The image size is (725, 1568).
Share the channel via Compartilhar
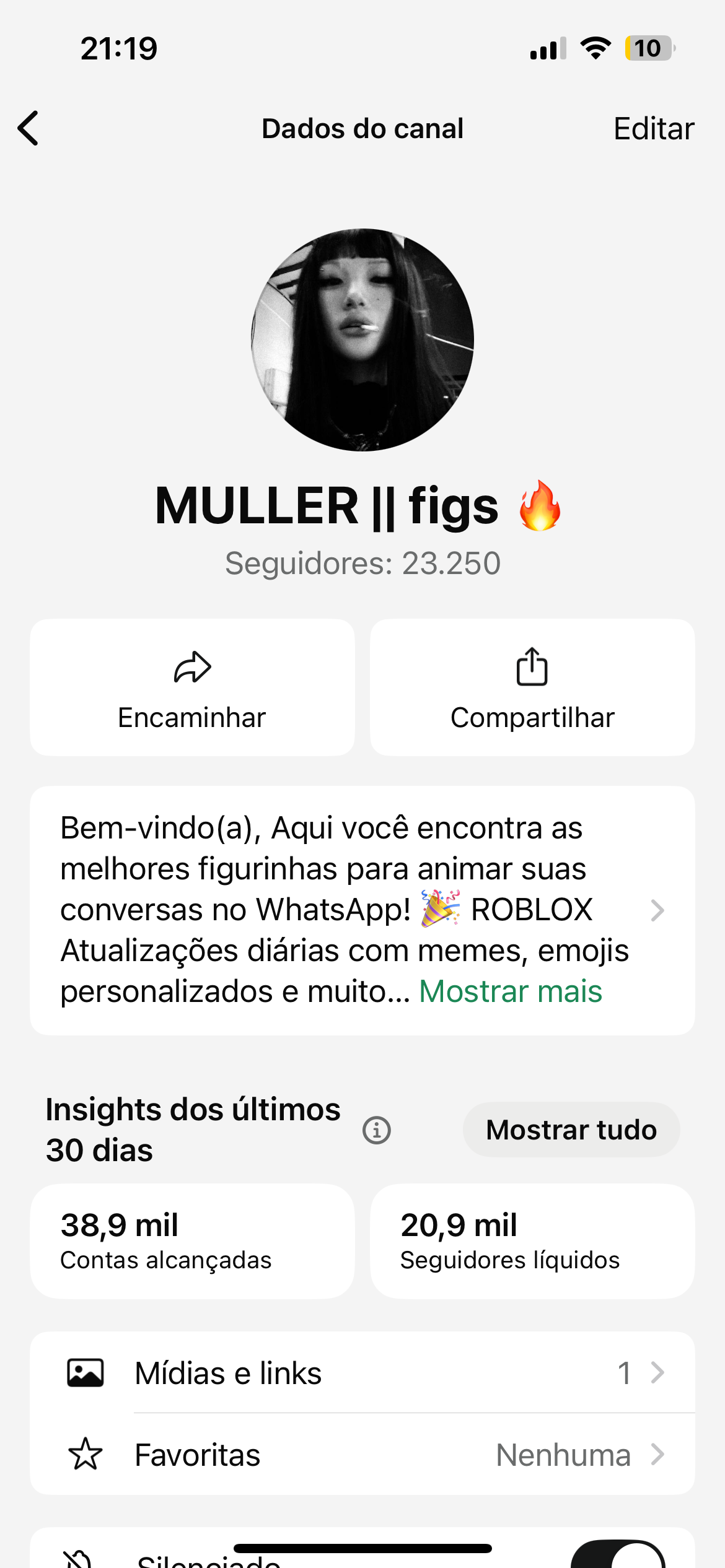click(x=532, y=687)
